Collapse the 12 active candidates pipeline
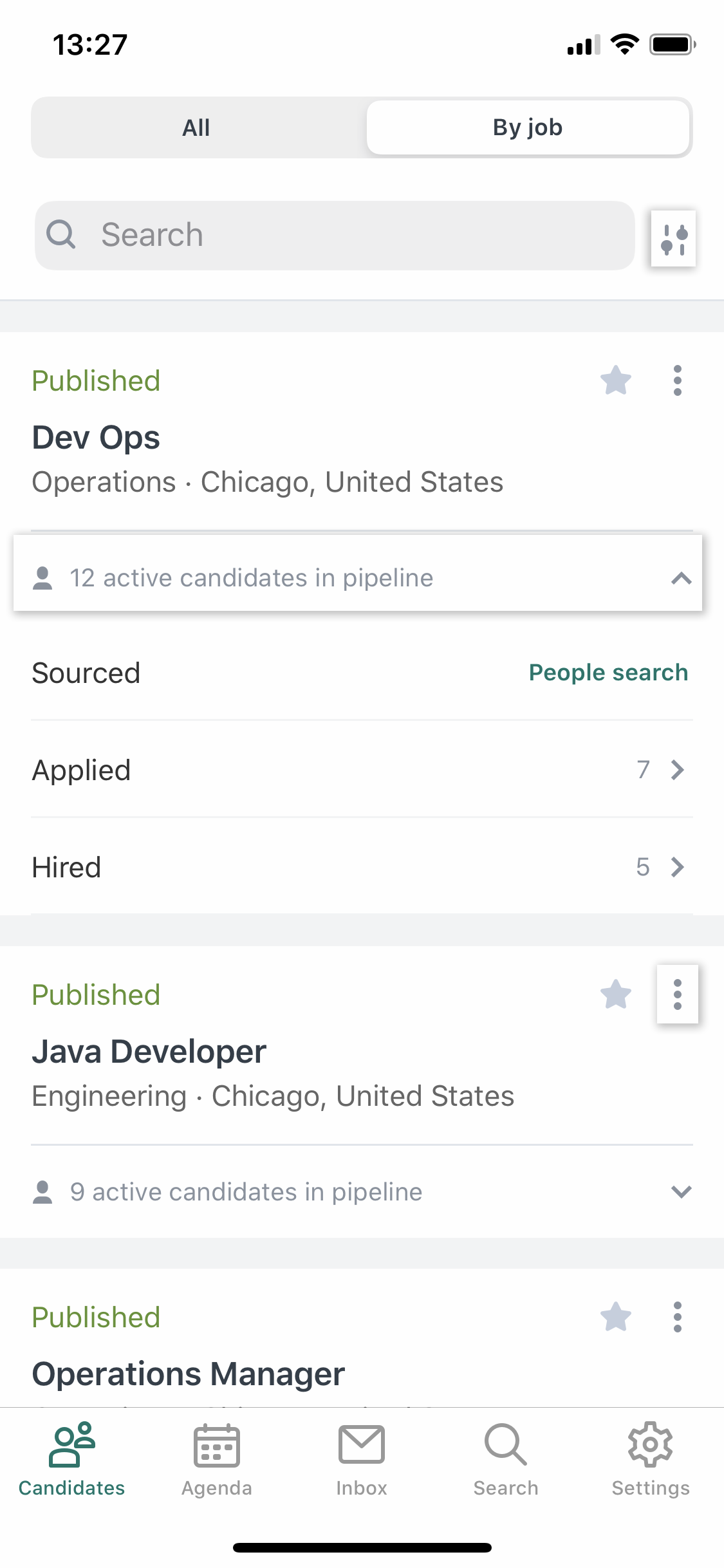 (358, 578)
